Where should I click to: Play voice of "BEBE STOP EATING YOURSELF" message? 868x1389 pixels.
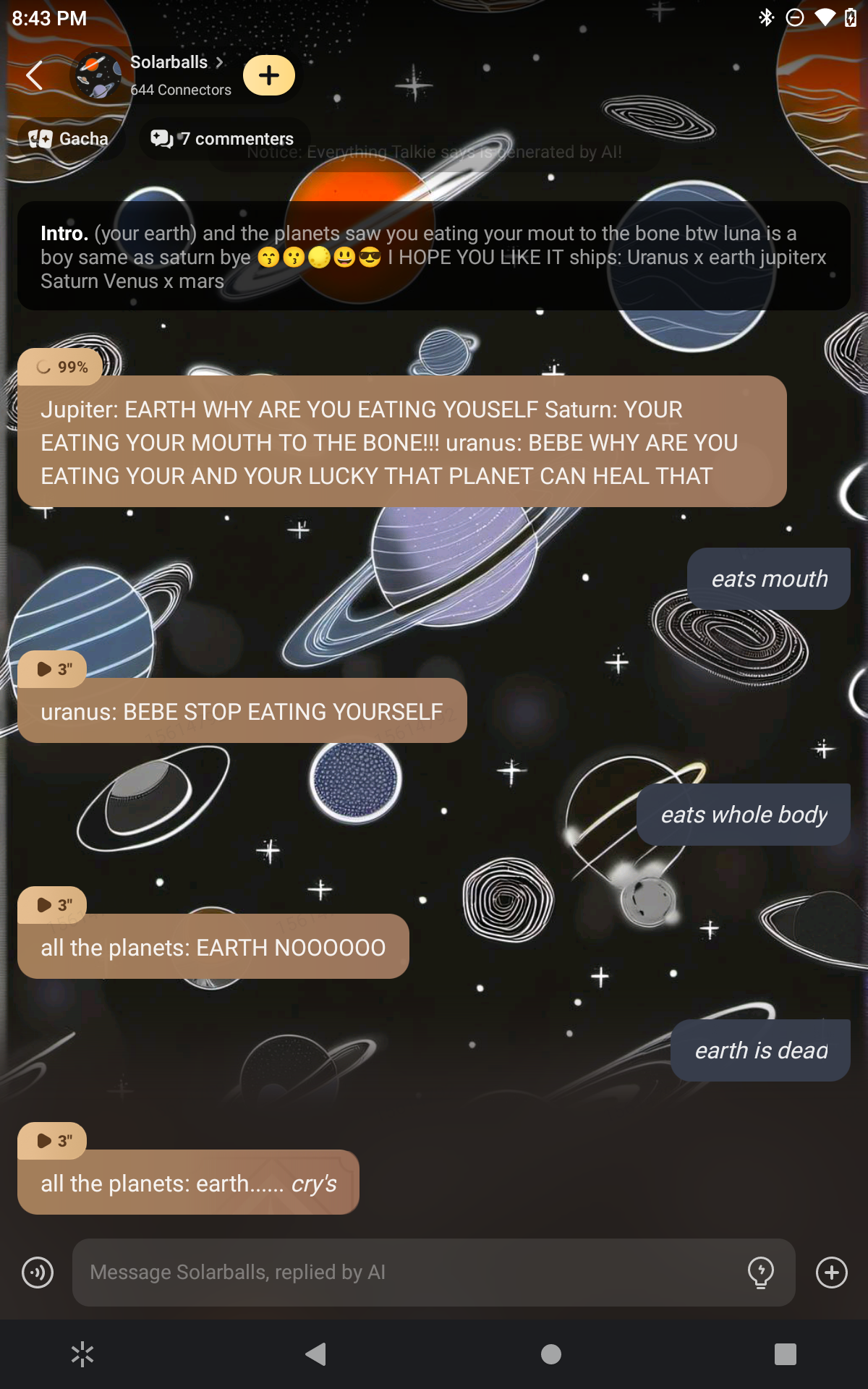point(53,669)
